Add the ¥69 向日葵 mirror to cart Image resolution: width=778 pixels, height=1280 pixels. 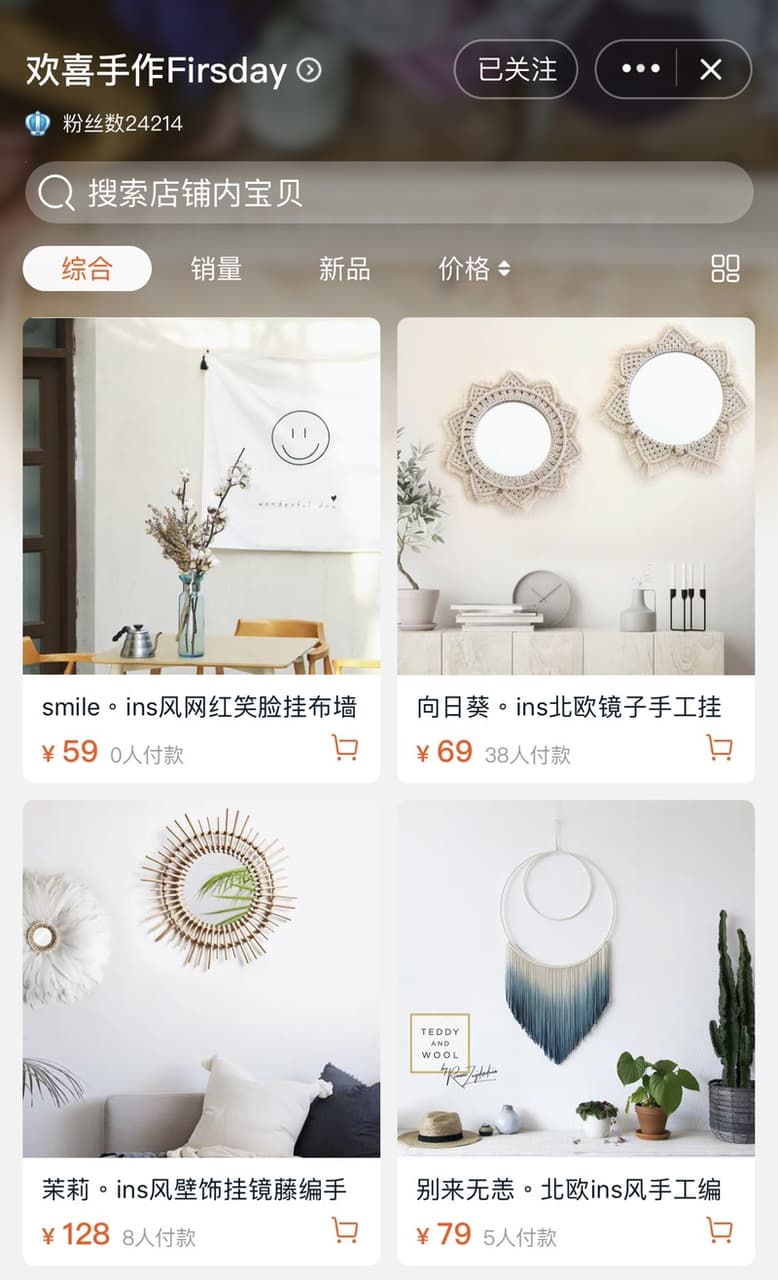(x=719, y=748)
